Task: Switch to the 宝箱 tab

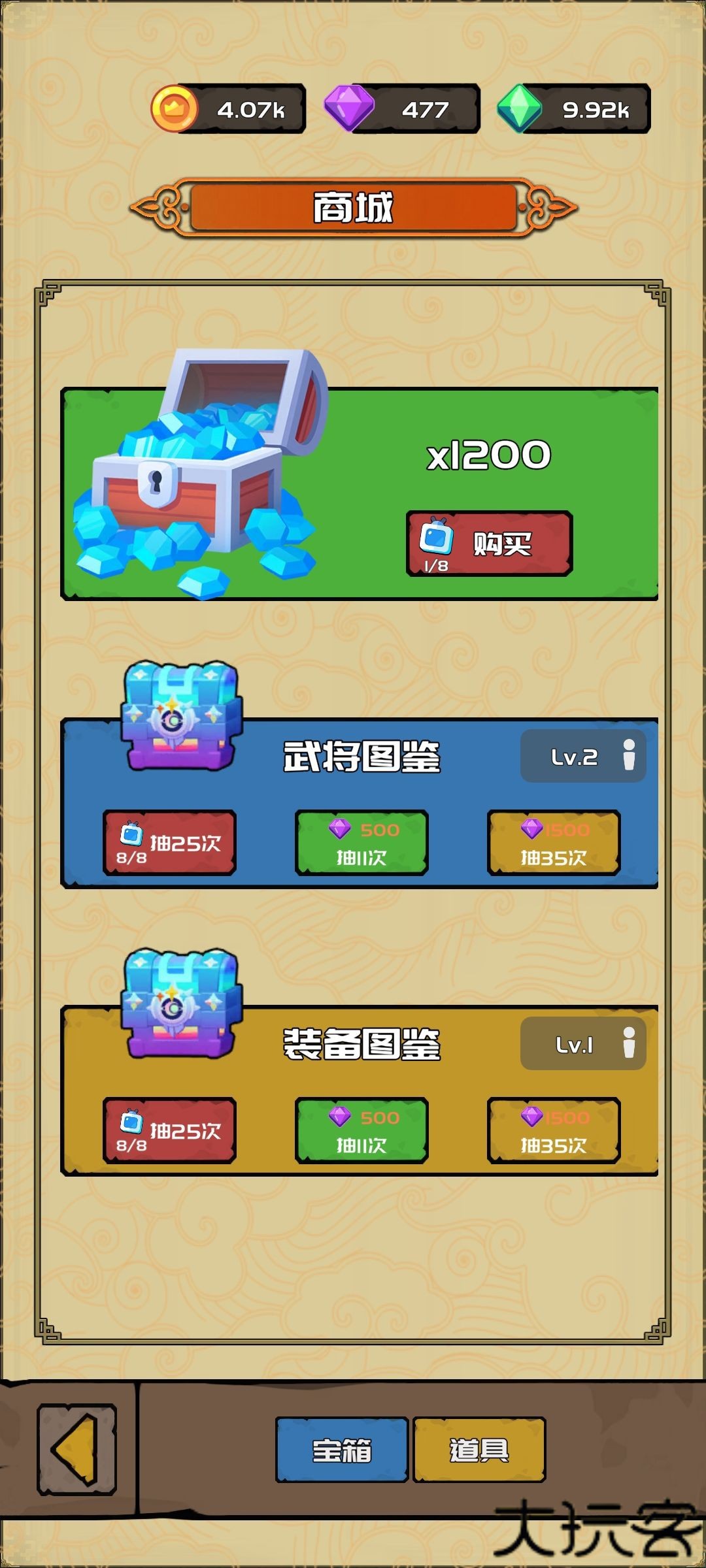Action: point(342,1449)
